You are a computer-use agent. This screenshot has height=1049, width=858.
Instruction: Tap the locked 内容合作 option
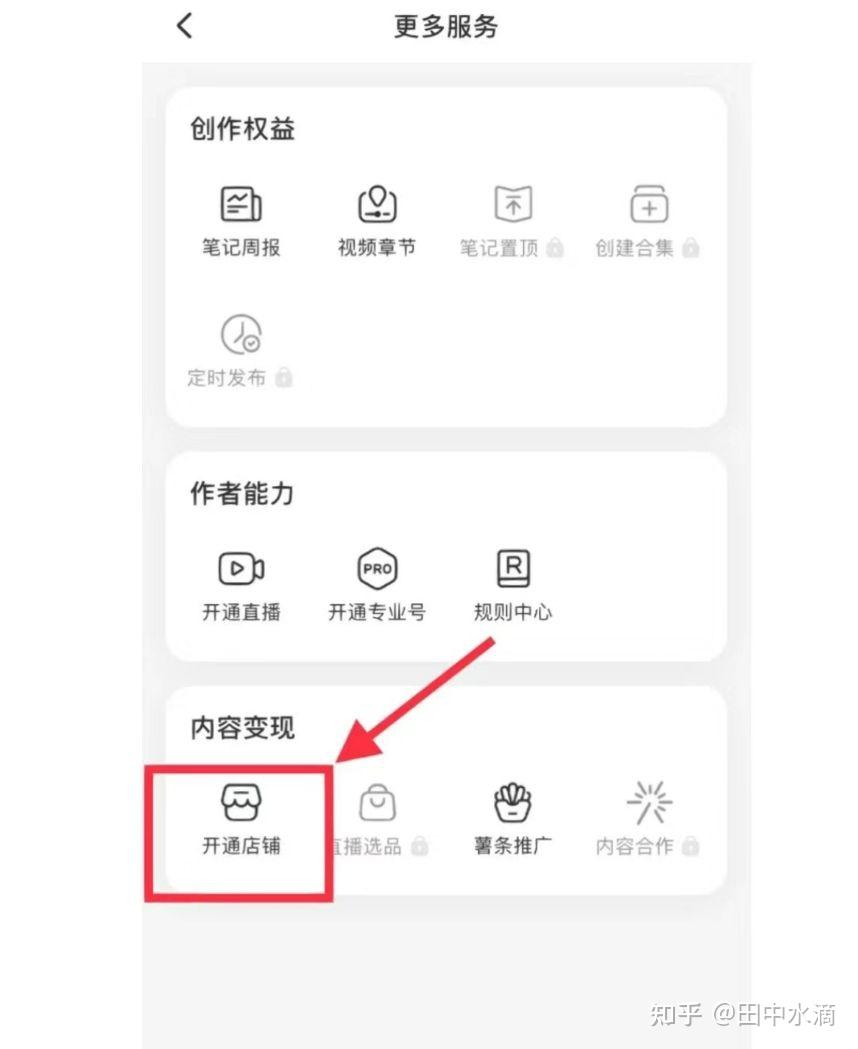pos(648,818)
